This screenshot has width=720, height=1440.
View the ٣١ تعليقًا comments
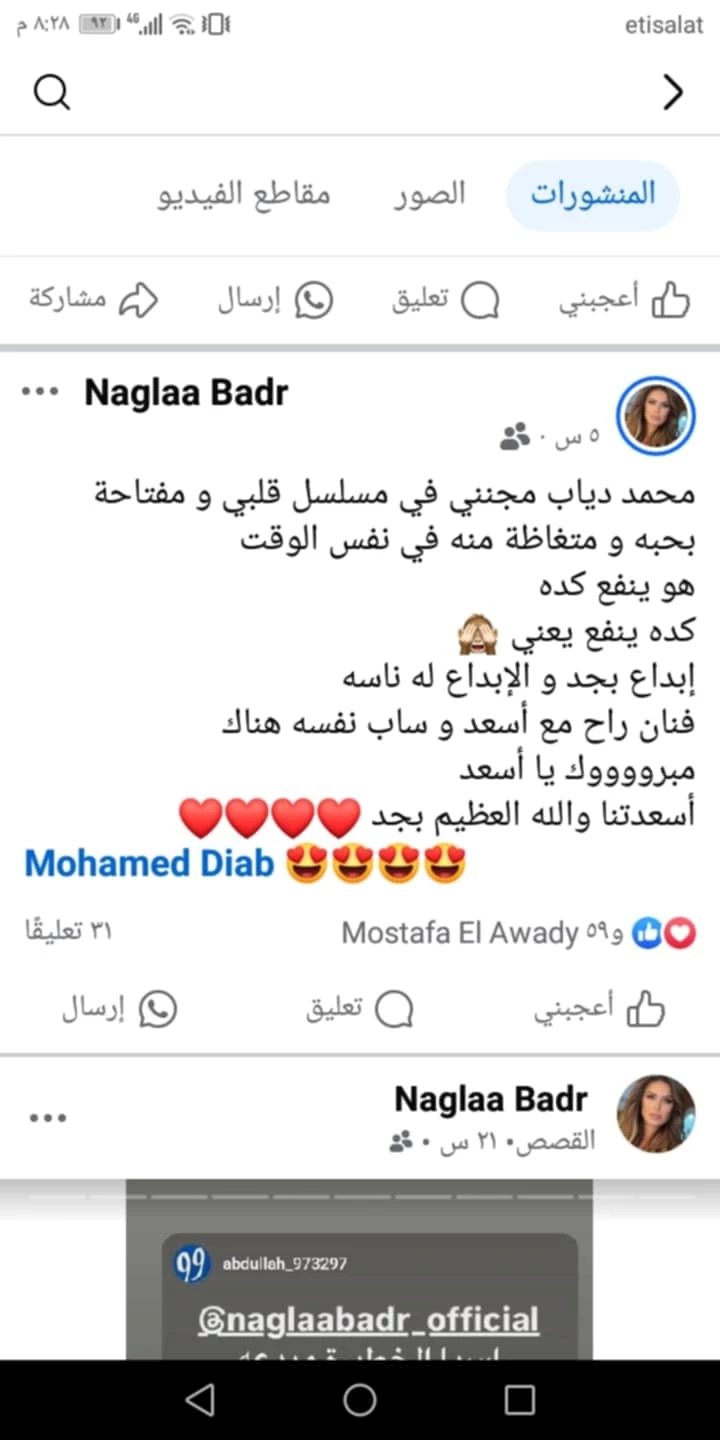pos(69,932)
